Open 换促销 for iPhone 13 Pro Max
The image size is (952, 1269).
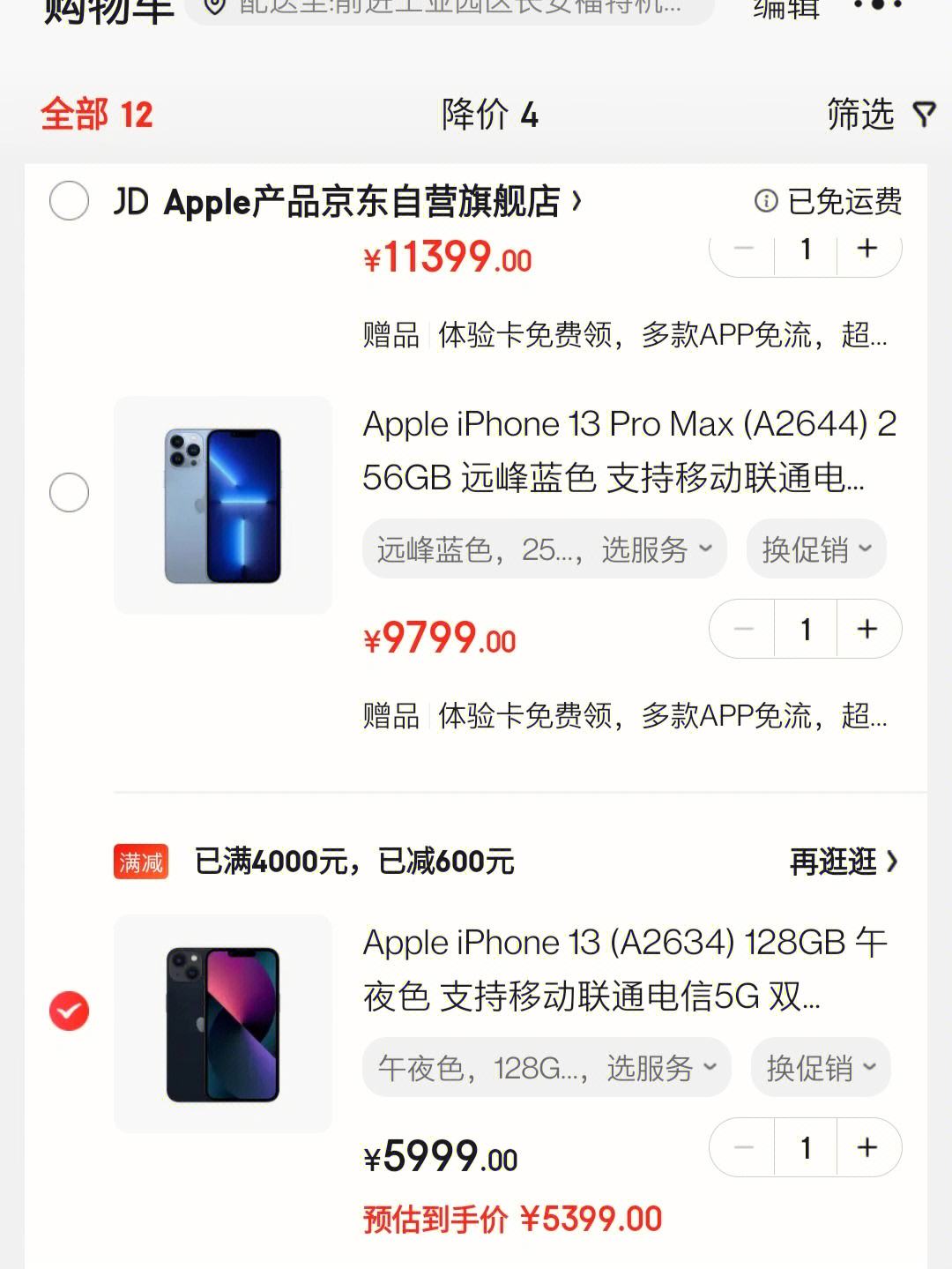(816, 549)
